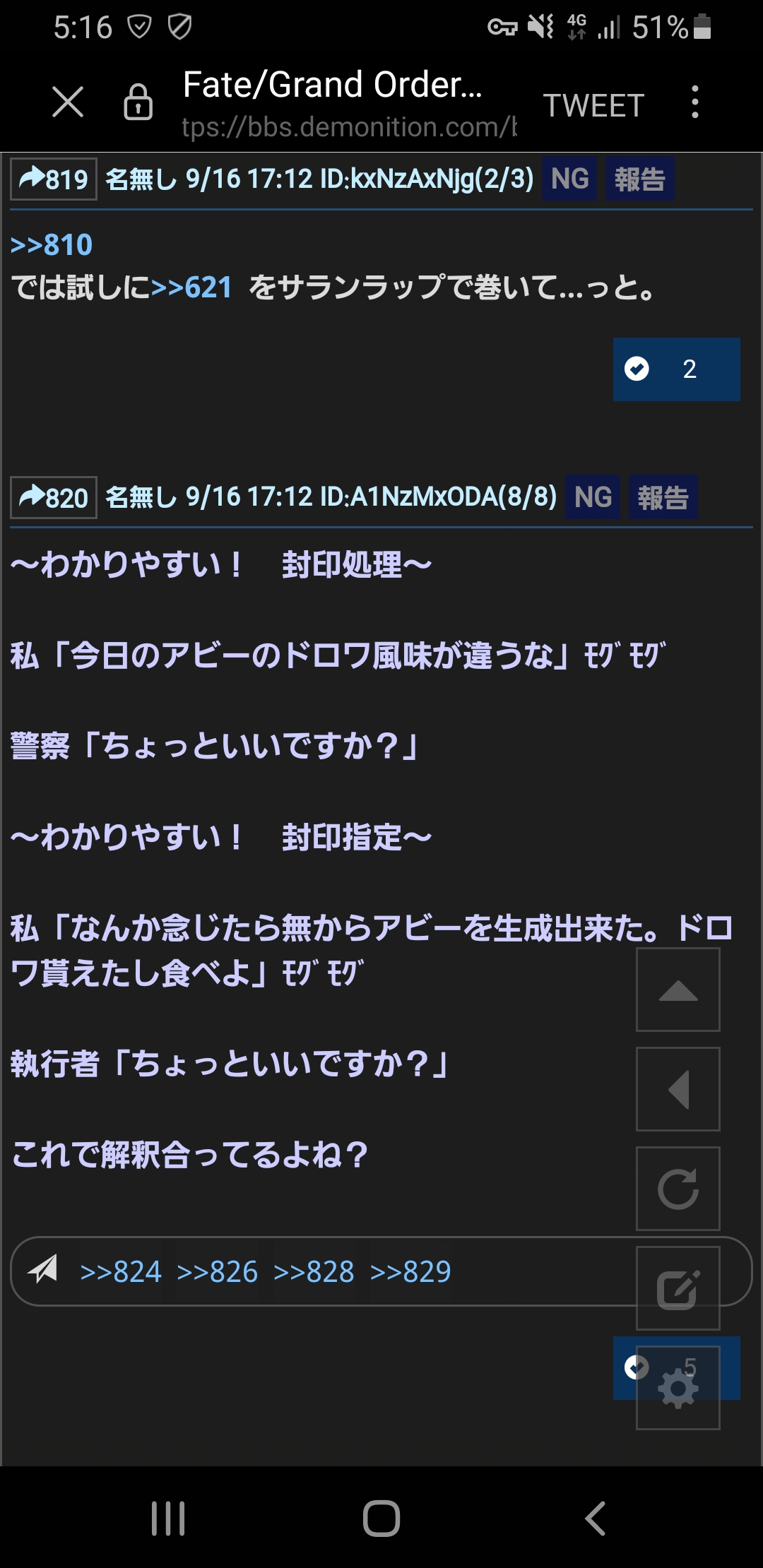The width and height of the screenshot is (763, 1568).
Task: Open reply link >>828
Action: point(314,1272)
